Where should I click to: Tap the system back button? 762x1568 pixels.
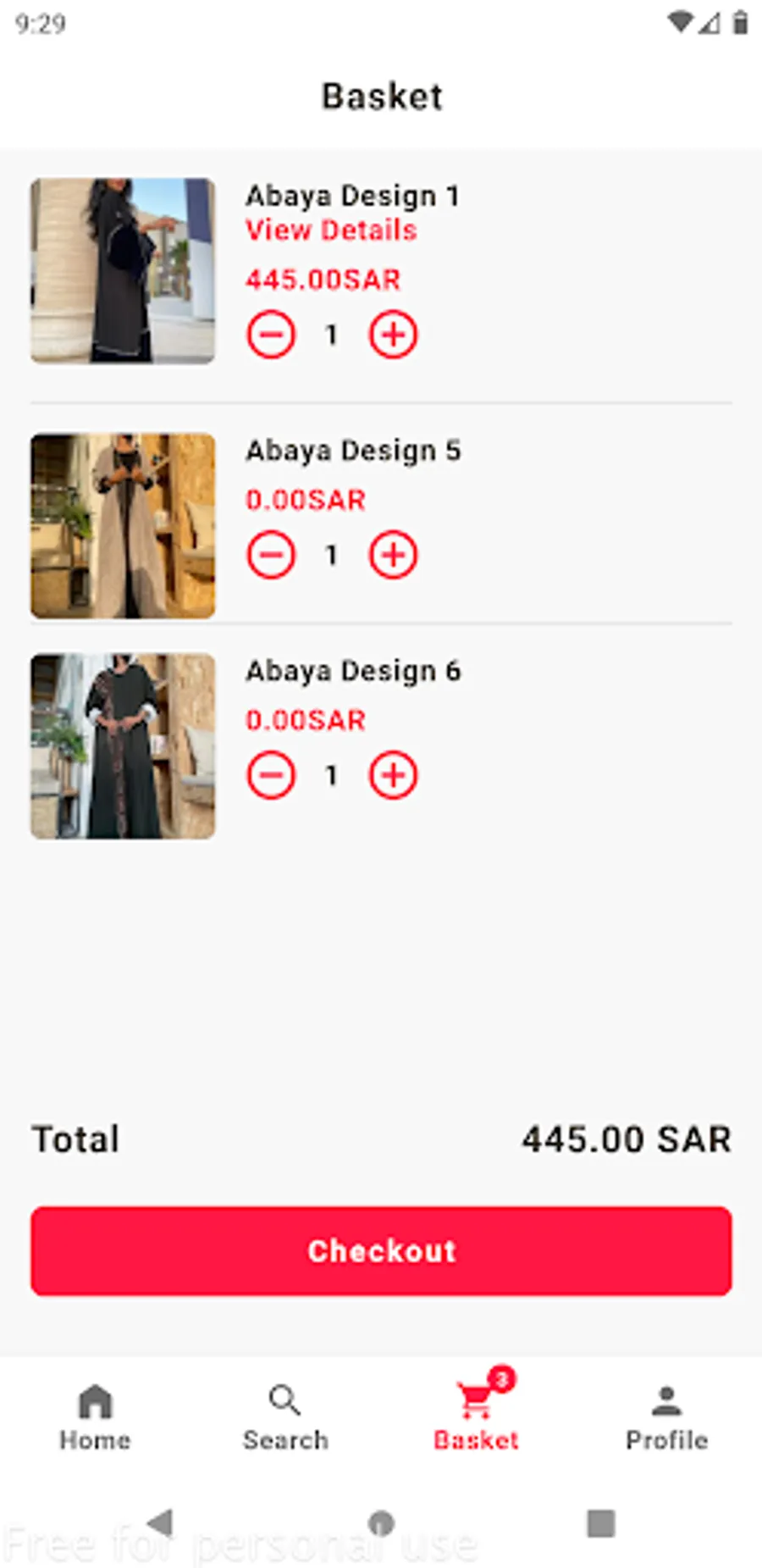tap(161, 1523)
